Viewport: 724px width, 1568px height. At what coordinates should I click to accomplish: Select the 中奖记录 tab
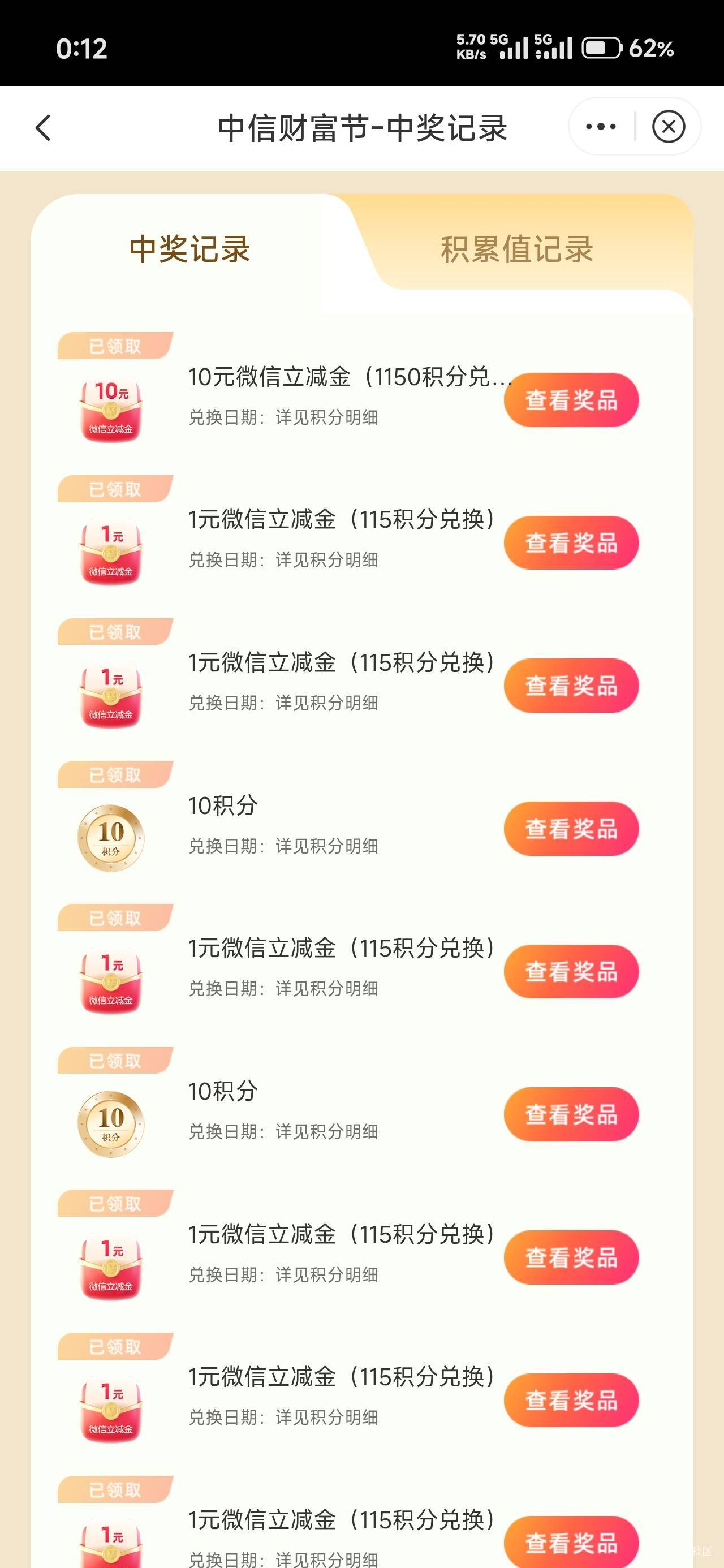click(190, 249)
